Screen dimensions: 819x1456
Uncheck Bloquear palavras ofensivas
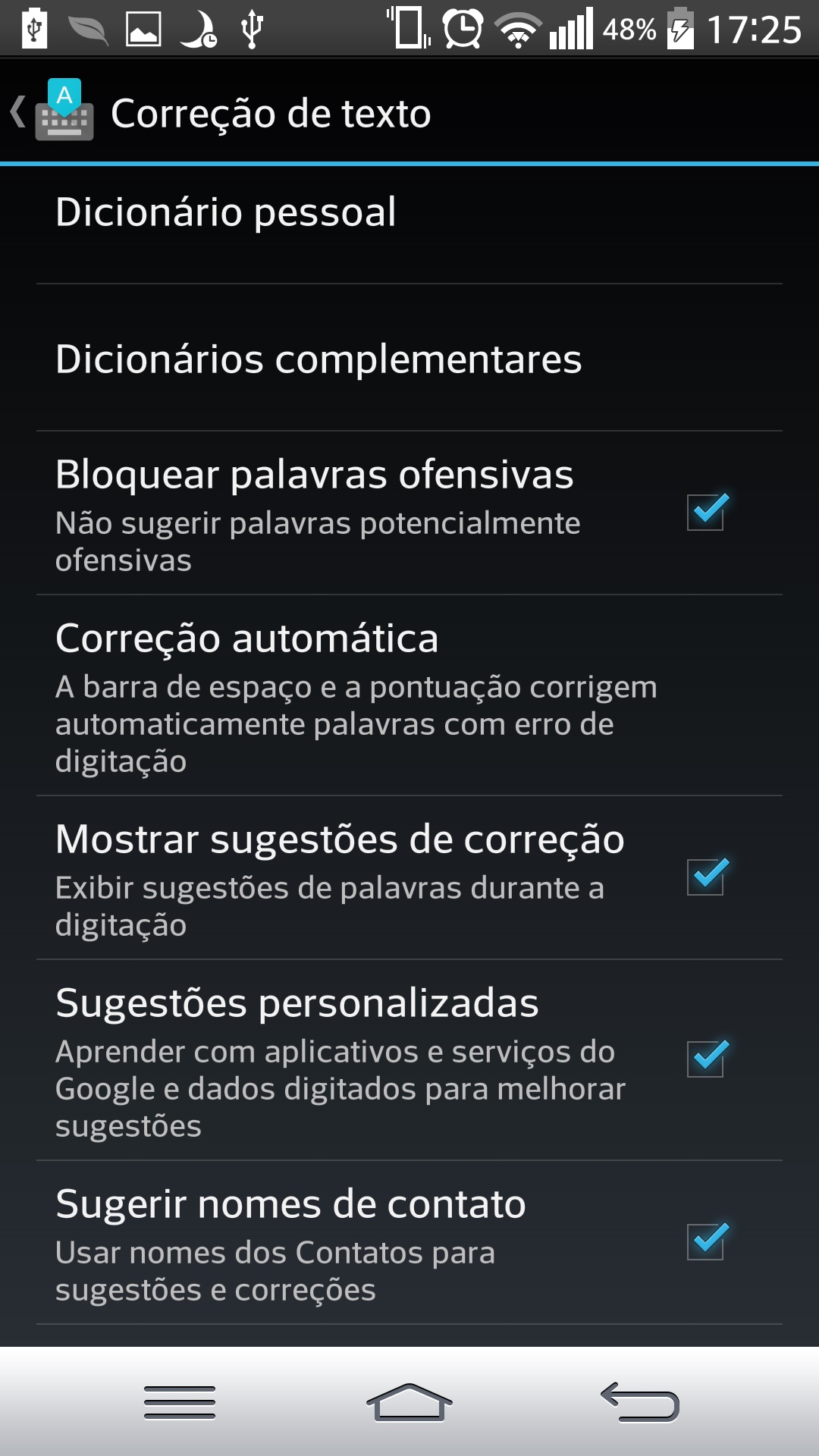point(707,512)
